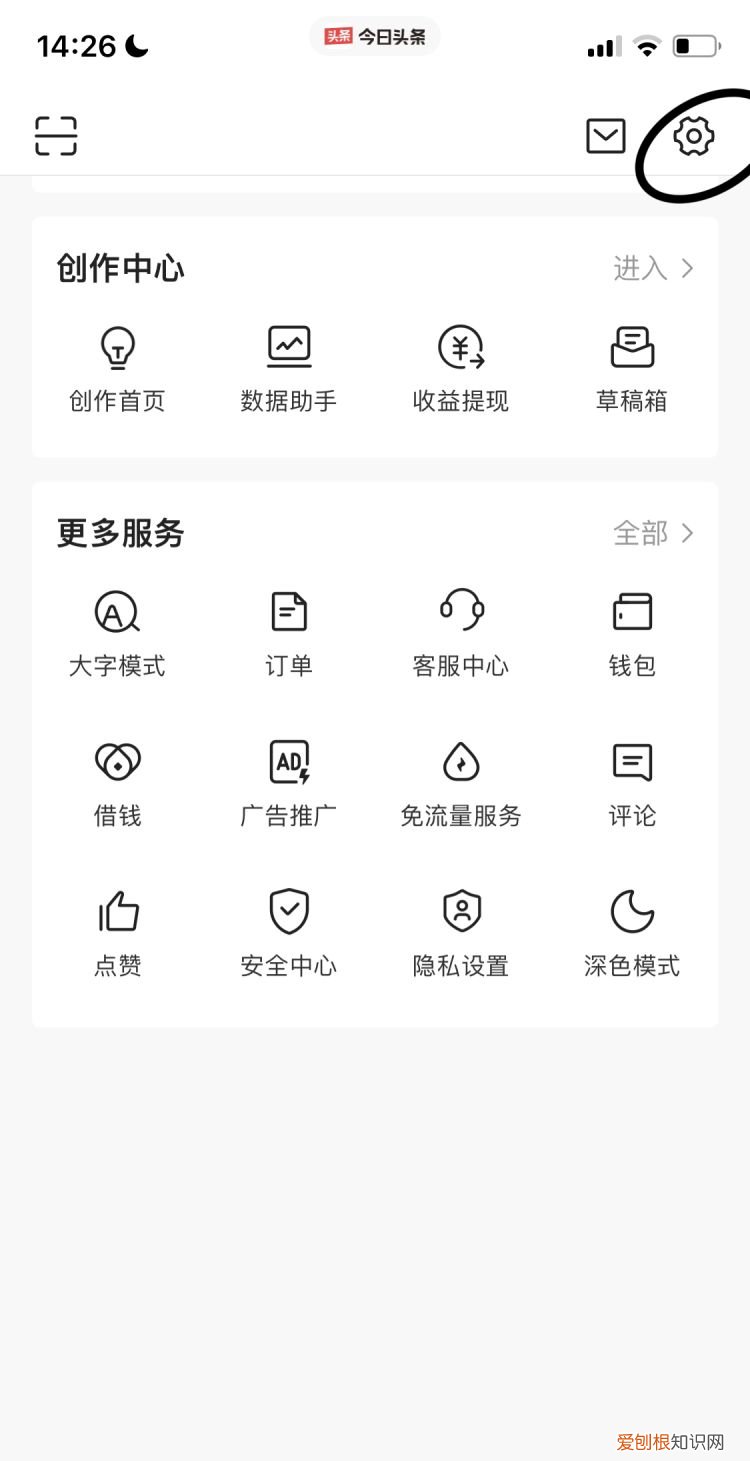View your 评论 comments
This screenshot has height=1461, width=750.
click(631, 783)
